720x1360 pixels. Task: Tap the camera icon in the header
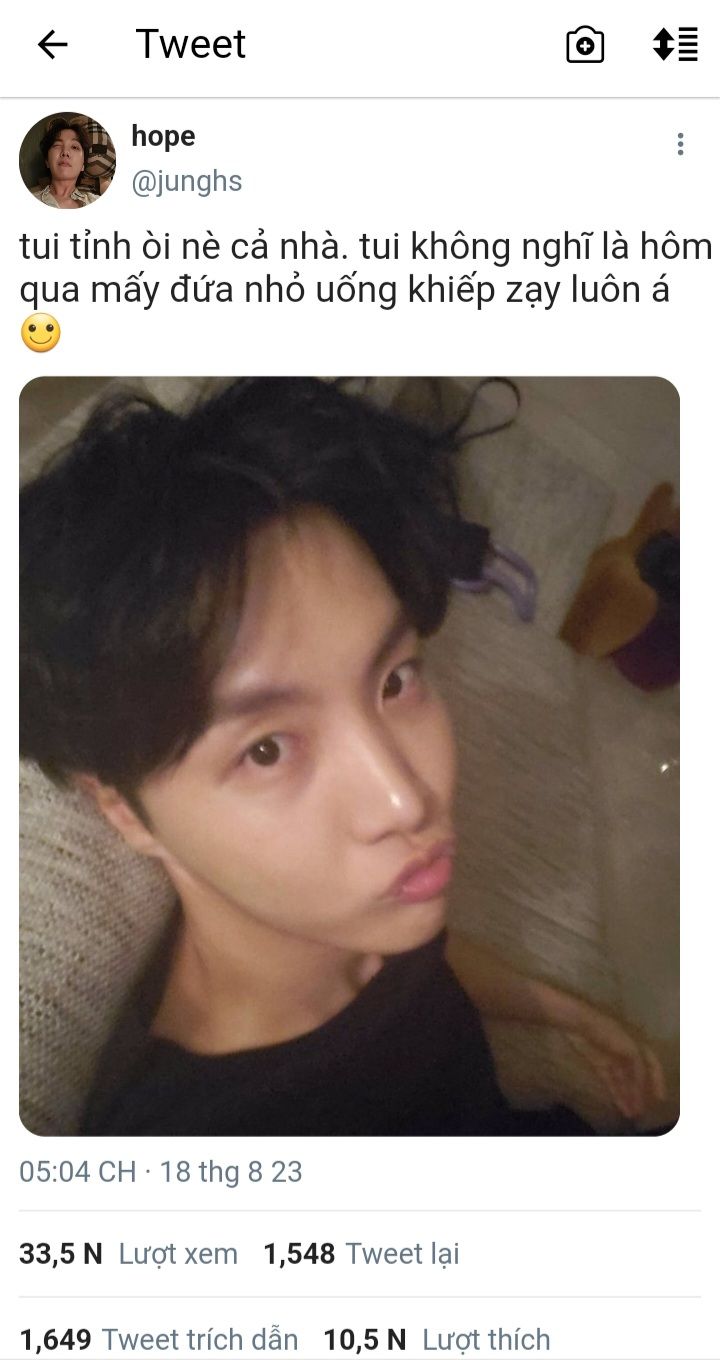click(x=585, y=45)
